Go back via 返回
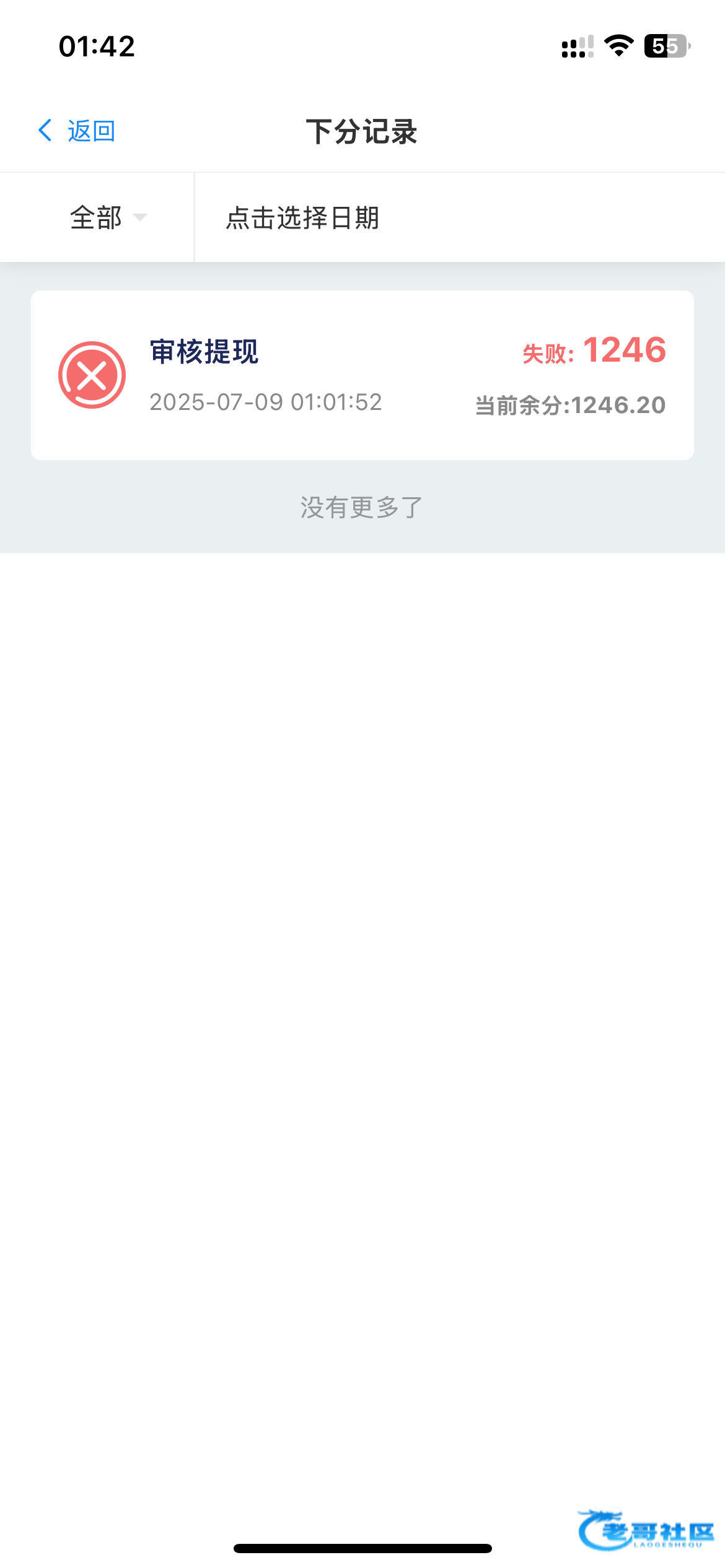The width and height of the screenshot is (725, 1568). pyautogui.click(x=77, y=131)
